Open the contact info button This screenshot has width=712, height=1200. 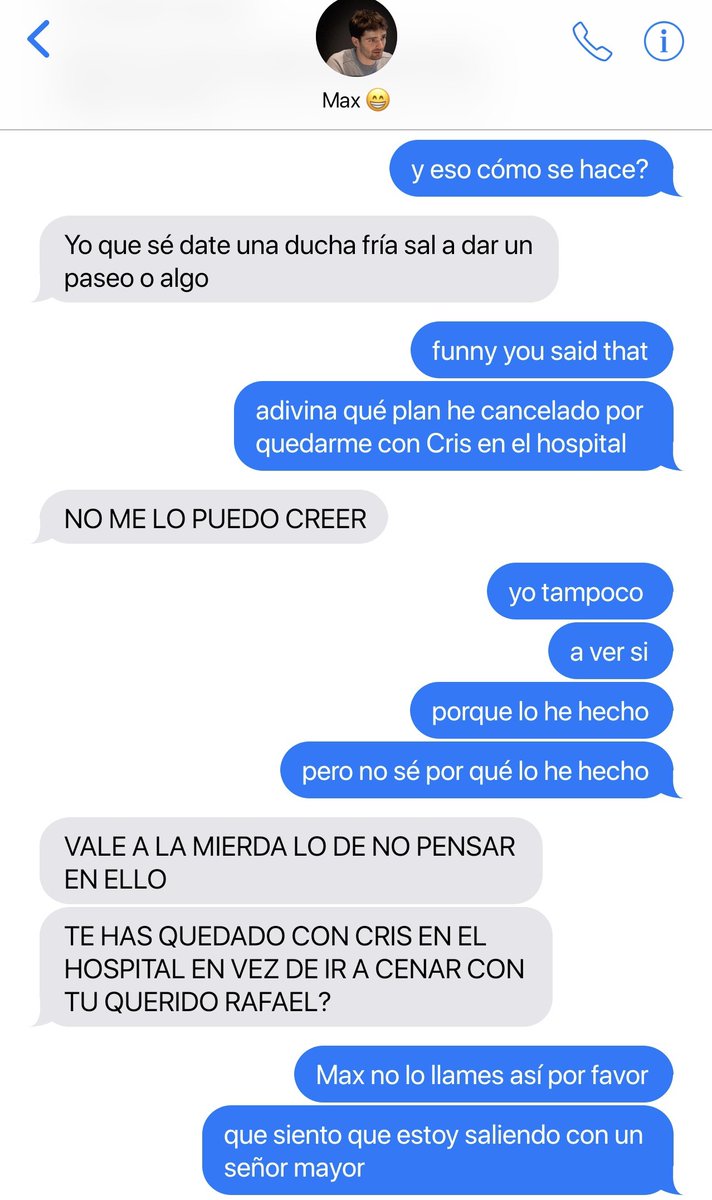663,41
